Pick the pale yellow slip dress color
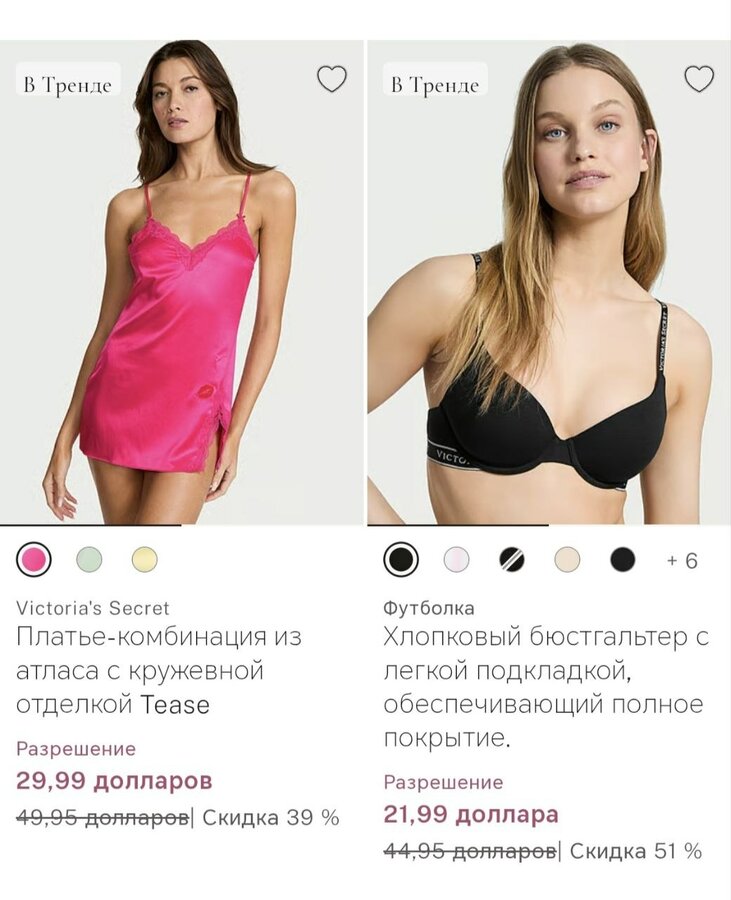Viewport: 731px width, 900px height. click(x=145, y=560)
